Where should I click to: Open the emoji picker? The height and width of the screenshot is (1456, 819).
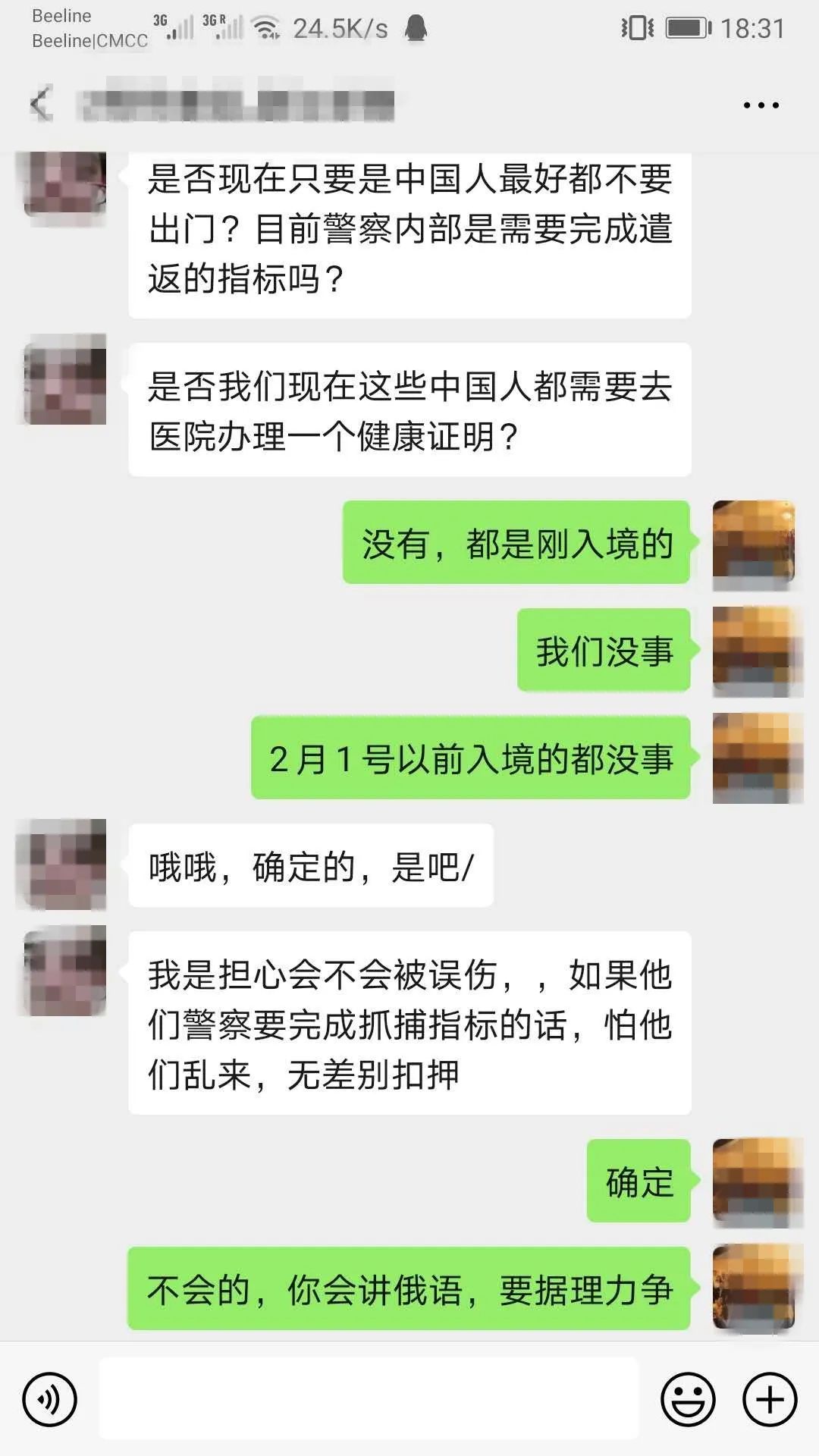(688, 1399)
